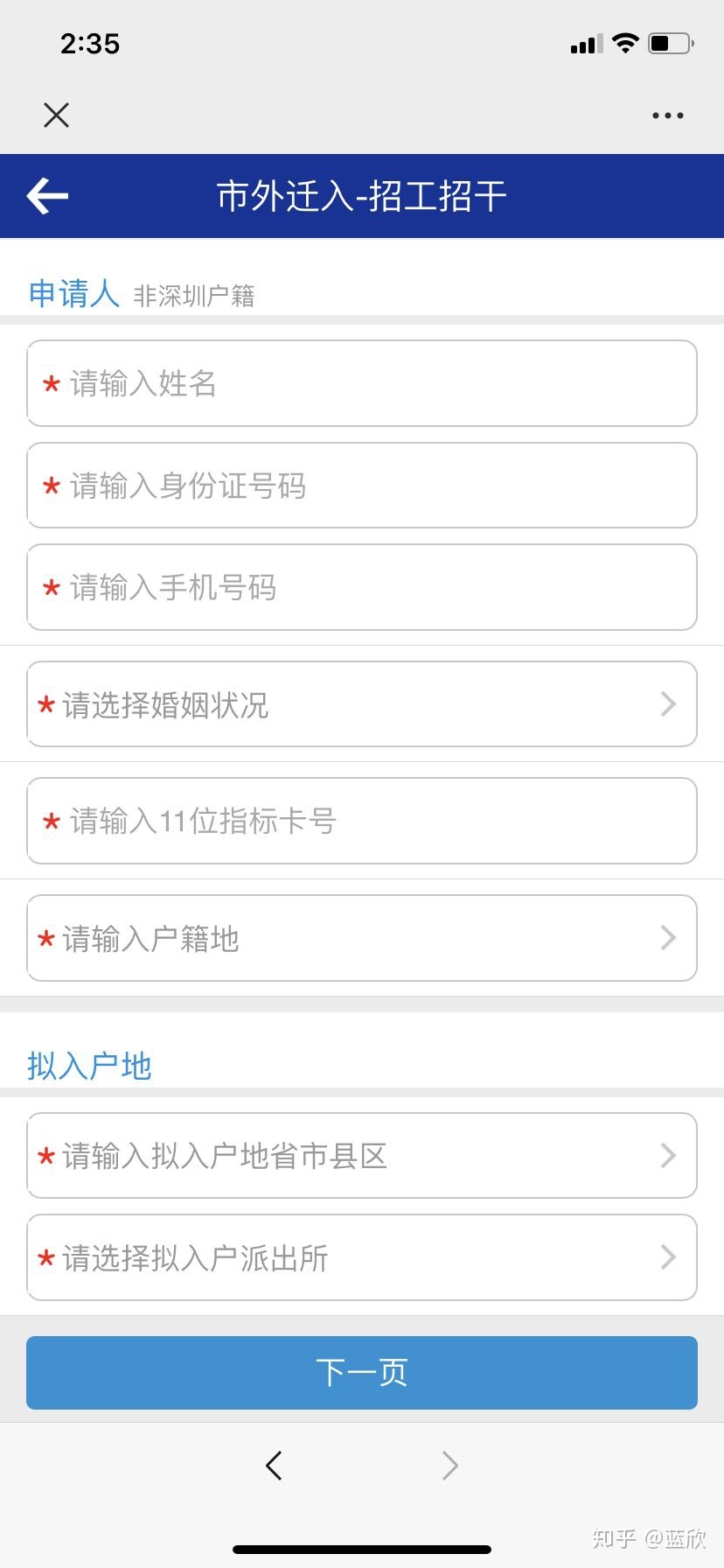Screen dimensions: 724x1568
Task: Select the 请输入手机号码 phone number field
Action: 362,587
